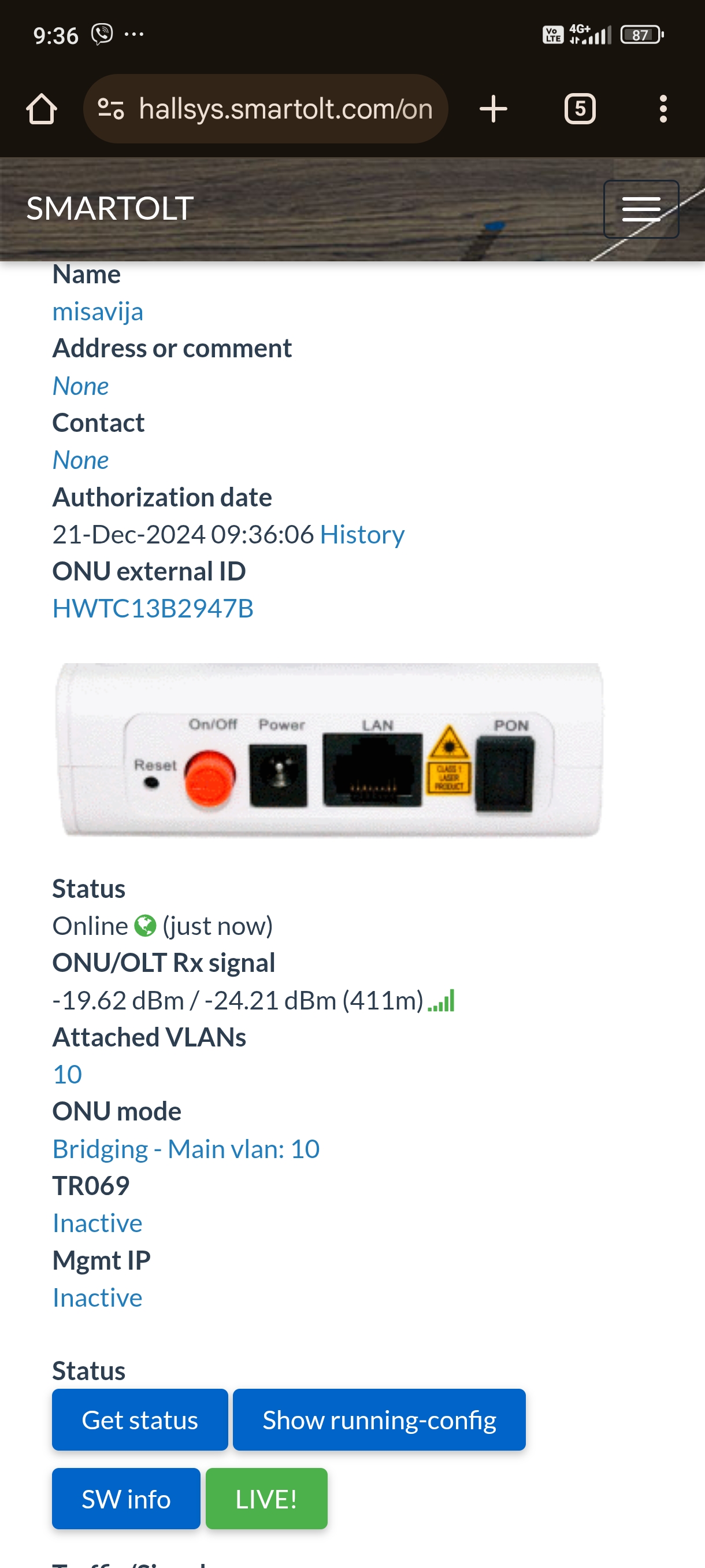The width and height of the screenshot is (705, 1568).
Task: Open the ONU external ID HWTC13B2947B
Action: click(153, 609)
